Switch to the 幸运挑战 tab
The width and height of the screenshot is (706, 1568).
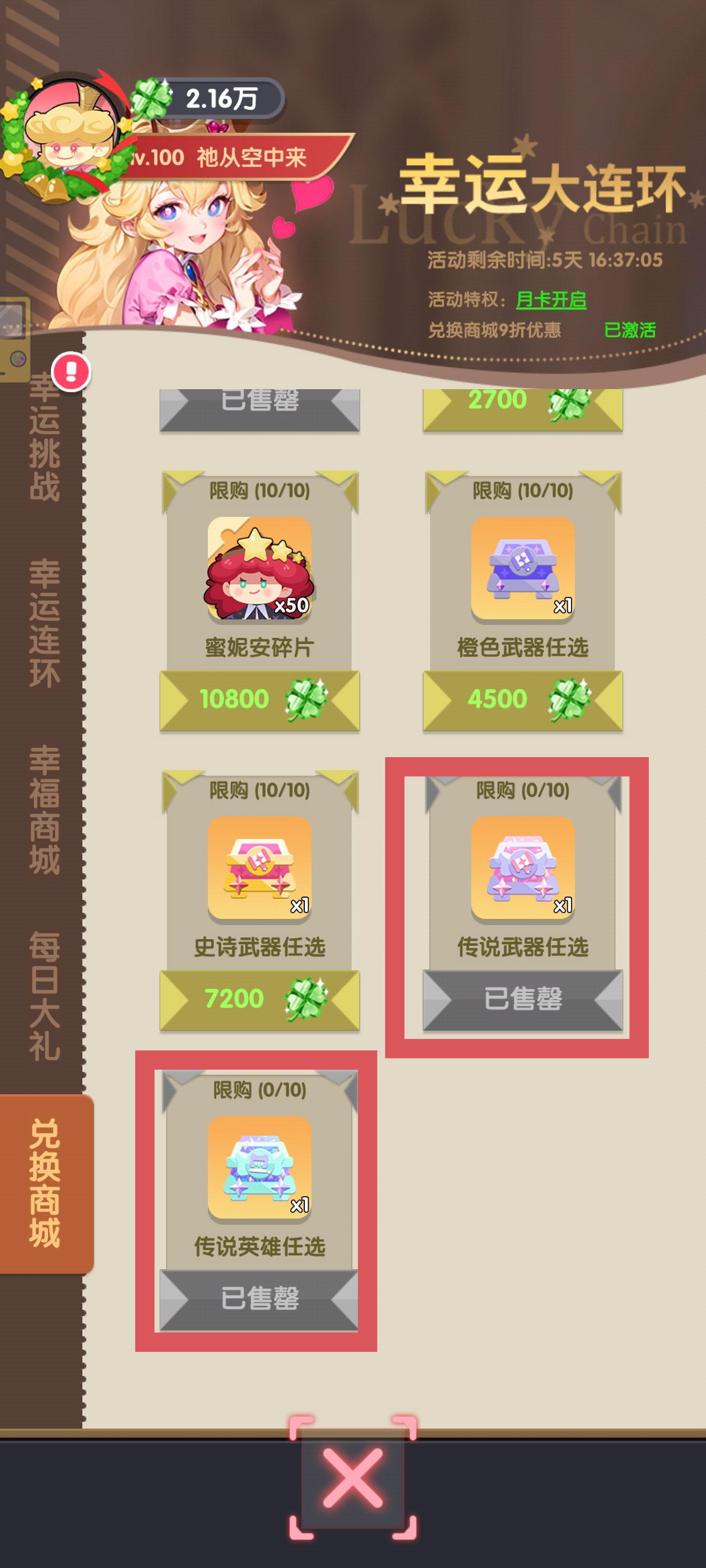click(44, 437)
